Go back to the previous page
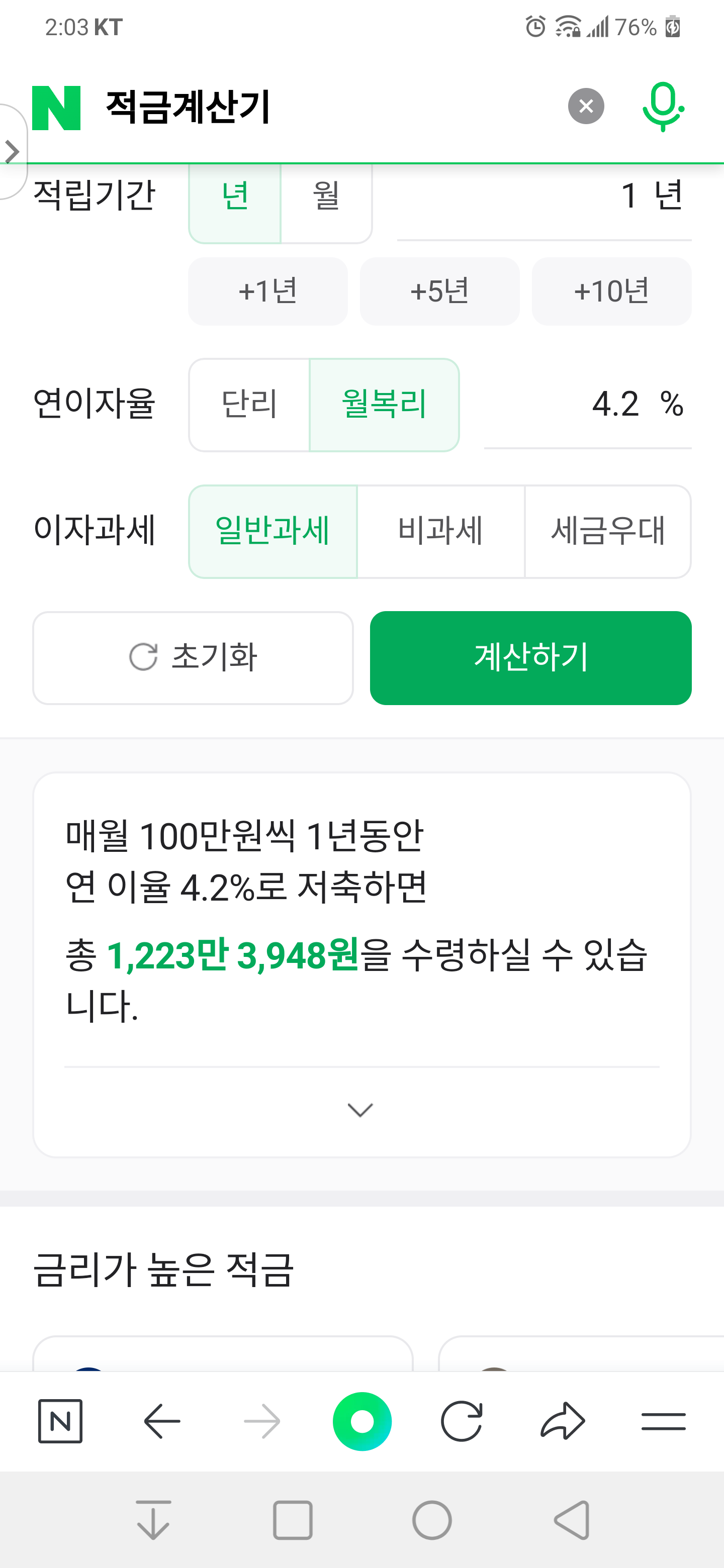The image size is (724, 1568). 162,1421
